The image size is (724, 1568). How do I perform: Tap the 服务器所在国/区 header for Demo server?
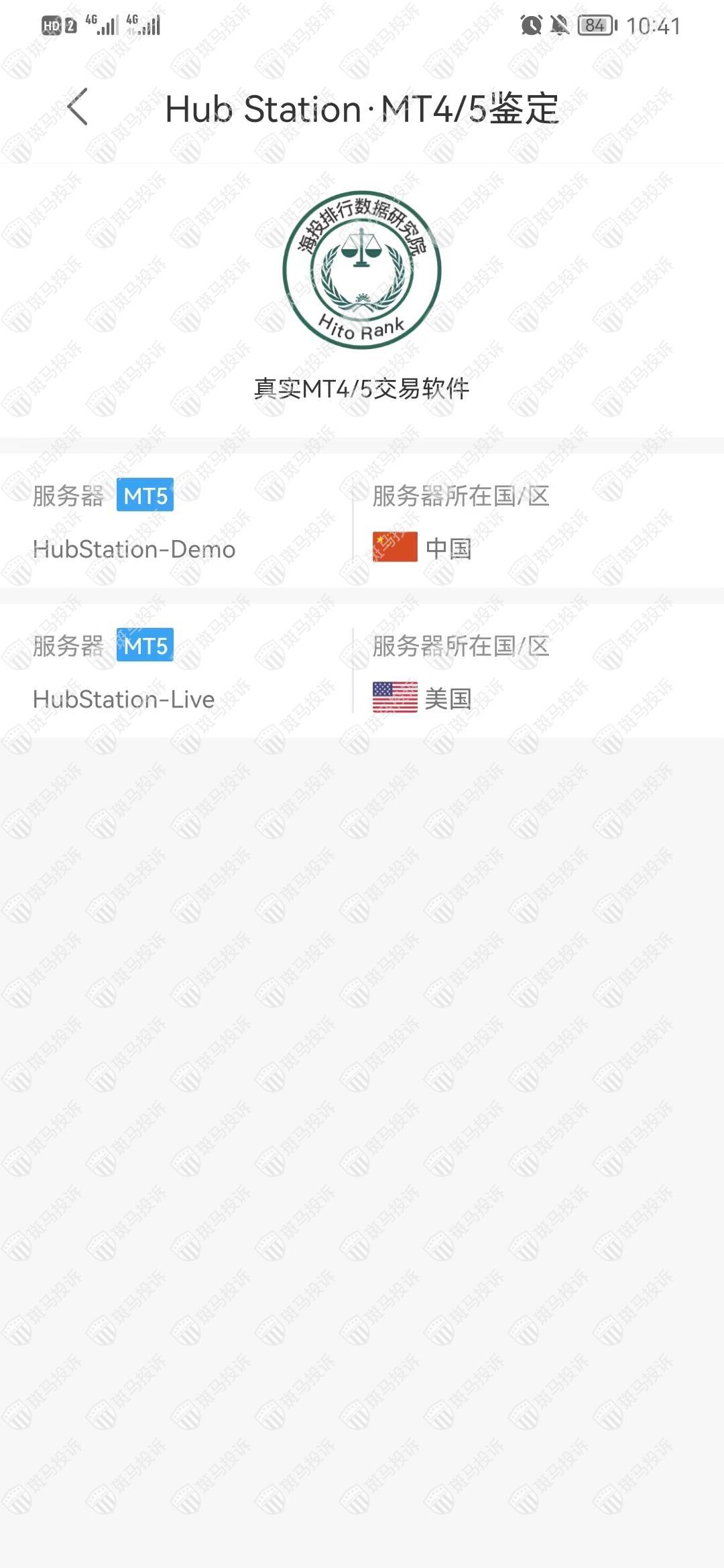[462, 497]
